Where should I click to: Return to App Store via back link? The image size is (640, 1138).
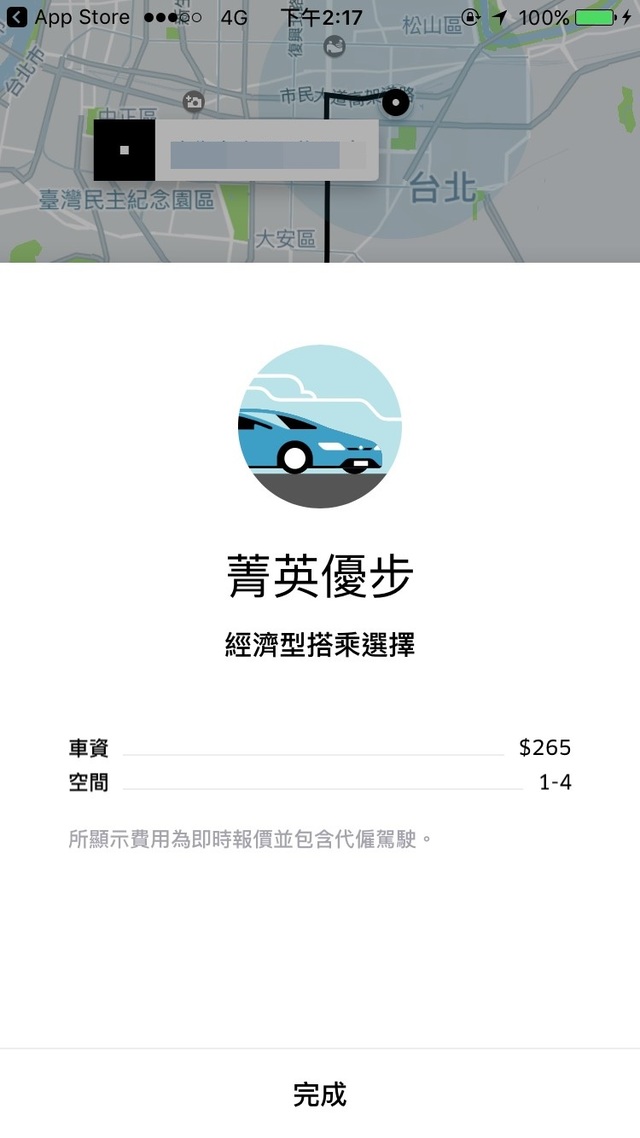coord(68,17)
